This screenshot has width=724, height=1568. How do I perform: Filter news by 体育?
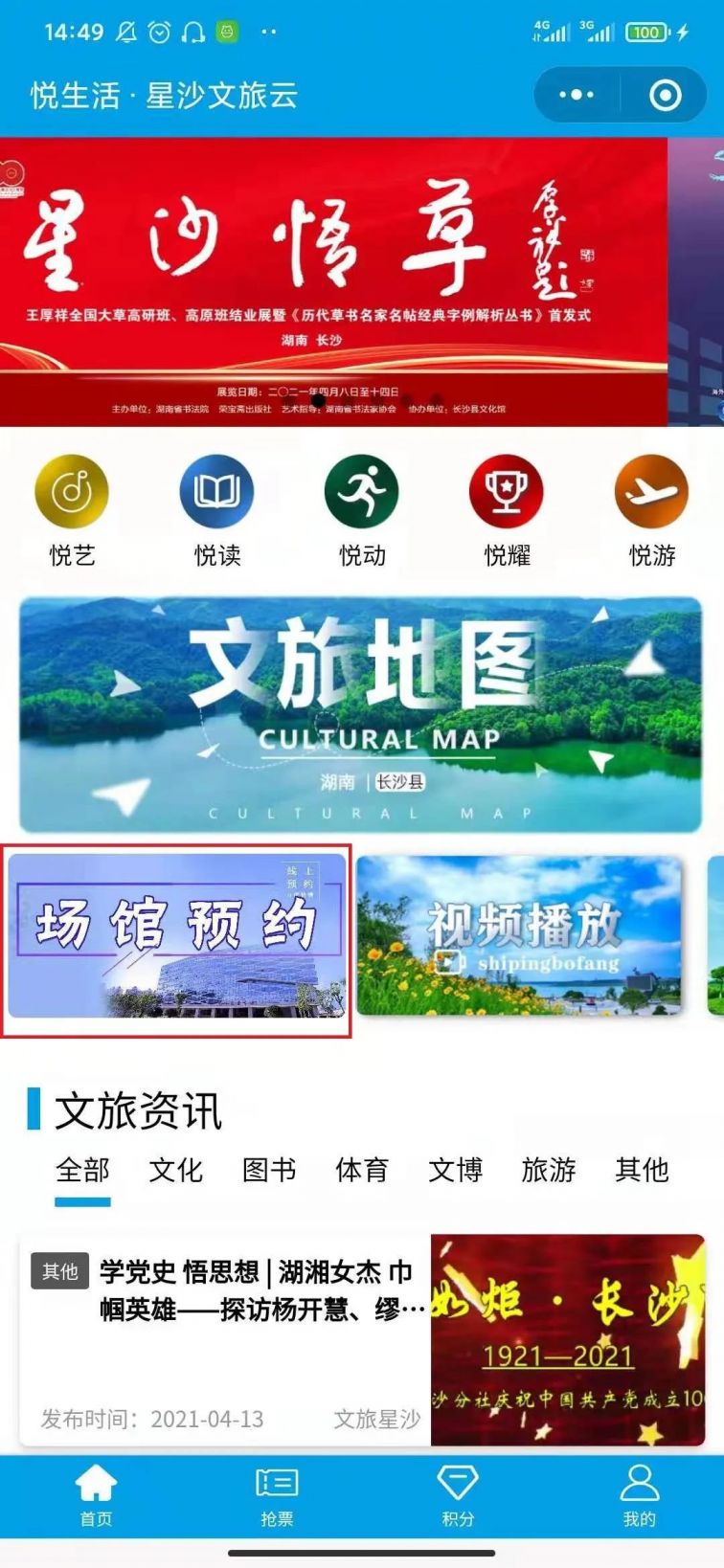pos(362,1170)
